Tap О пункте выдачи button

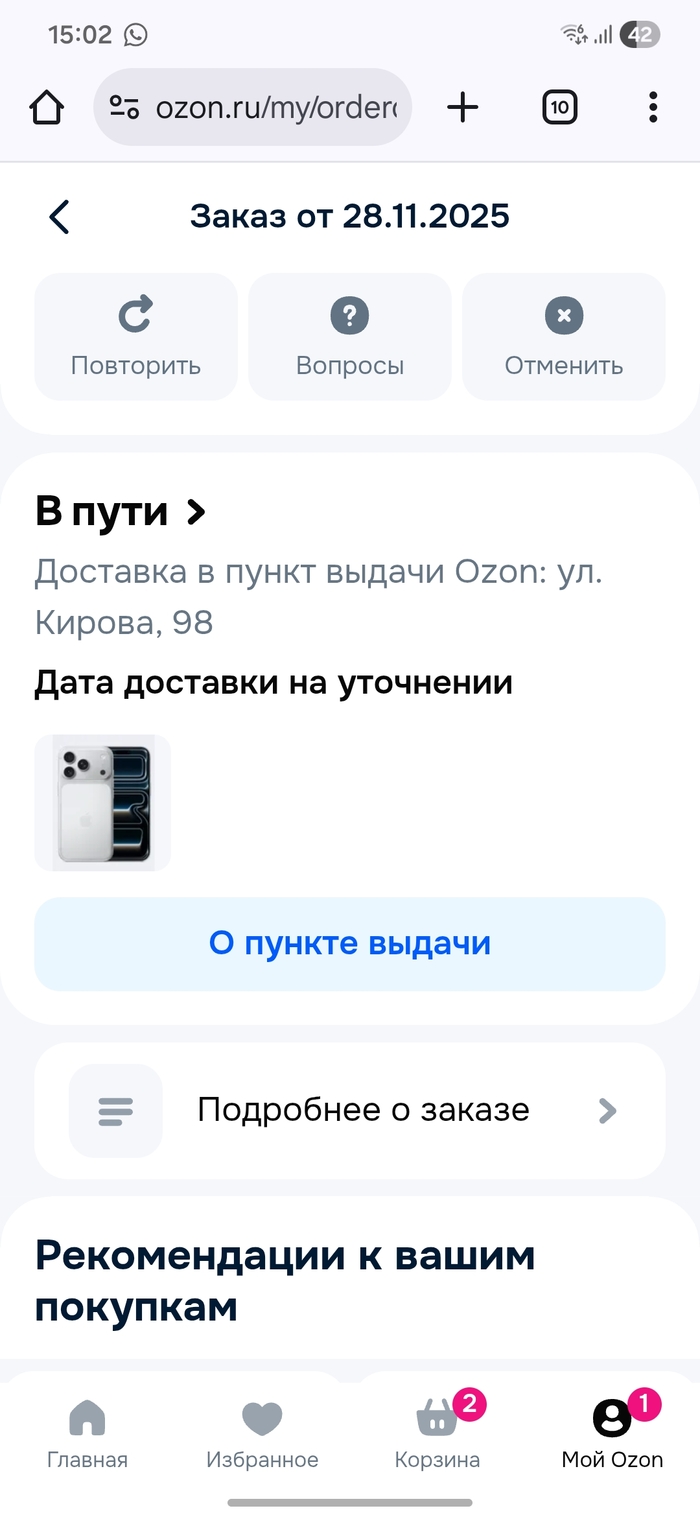click(350, 943)
